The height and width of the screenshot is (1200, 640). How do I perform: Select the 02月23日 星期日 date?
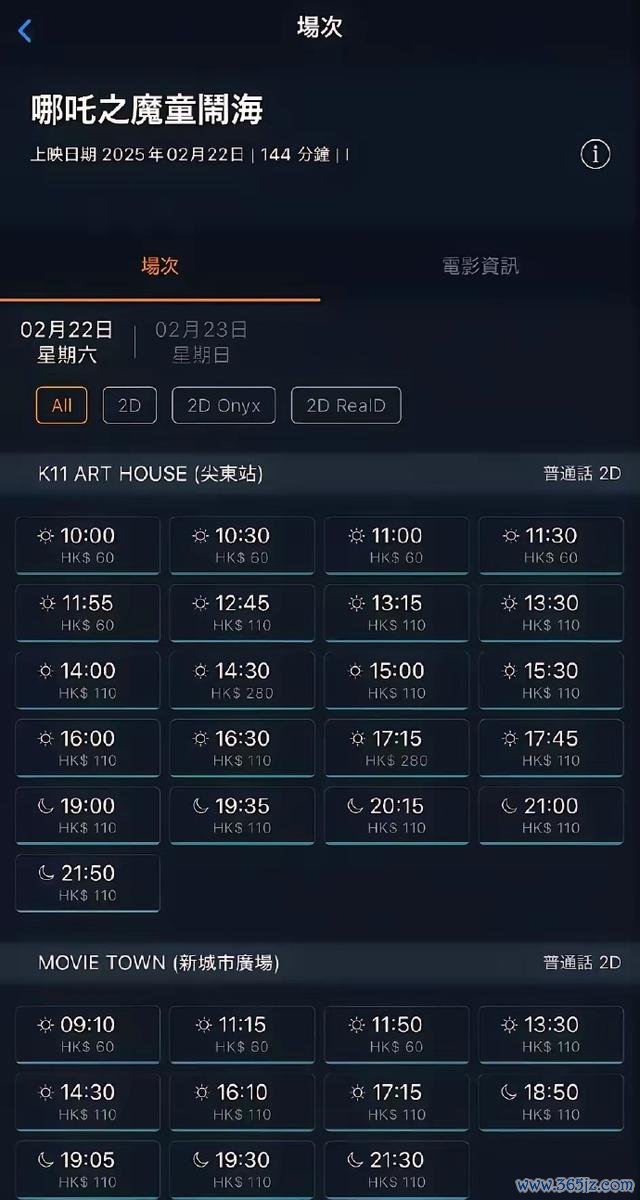click(x=201, y=342)
